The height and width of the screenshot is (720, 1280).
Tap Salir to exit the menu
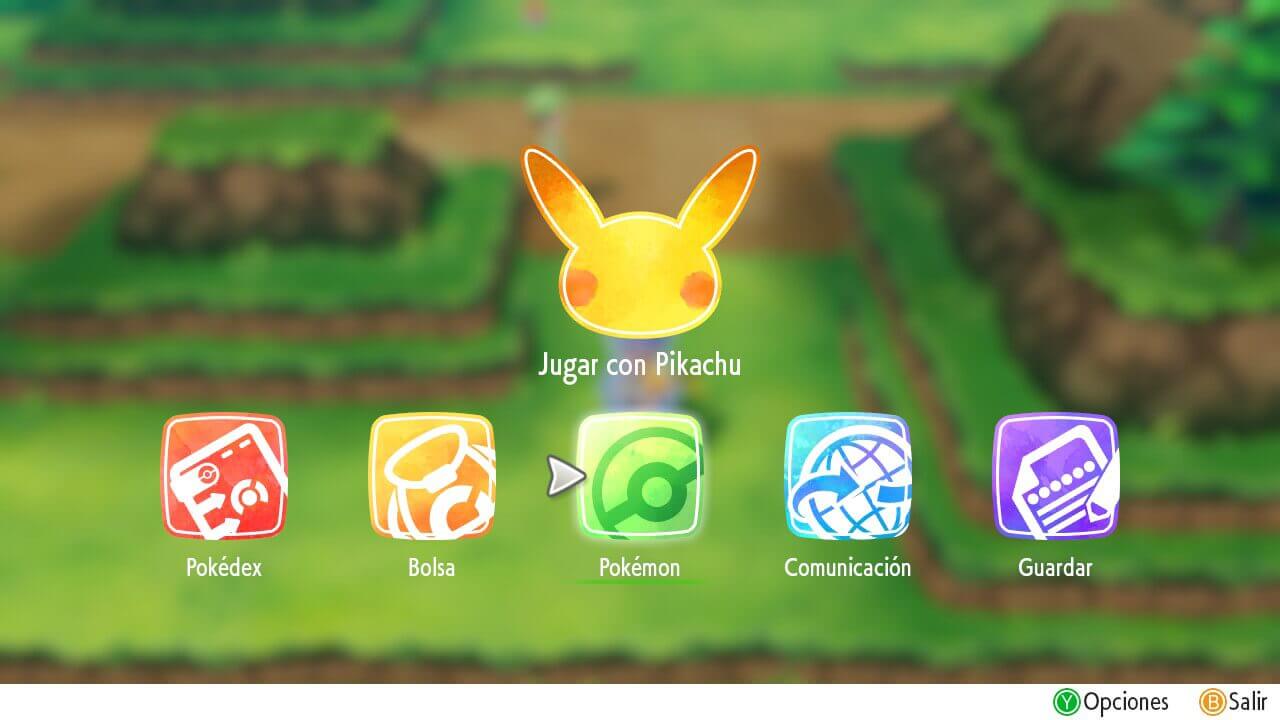1227,702
